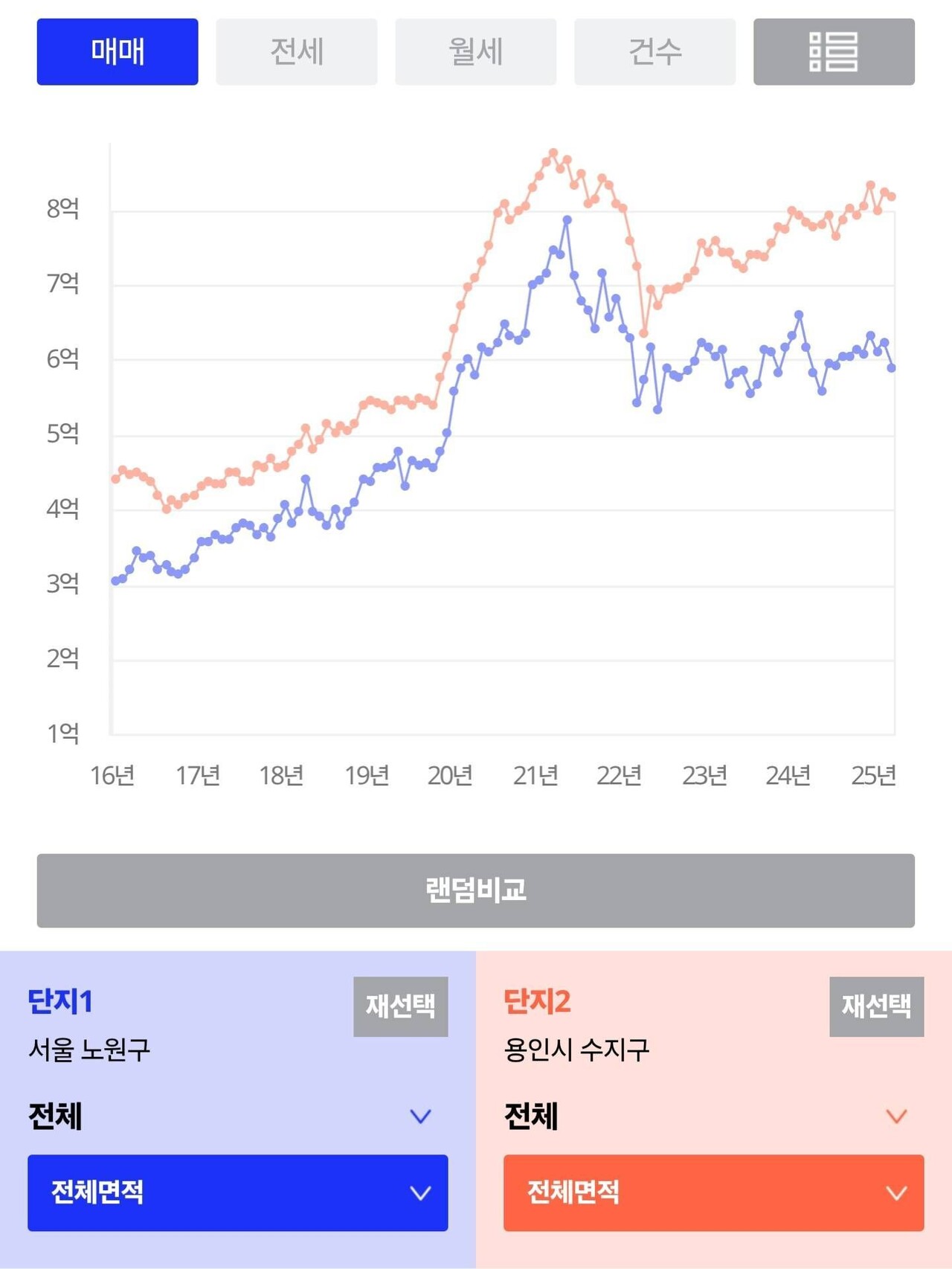The height and width of the screenshot is (1269, 952).
Task: Open the list view icon
Action: [834, 51]
